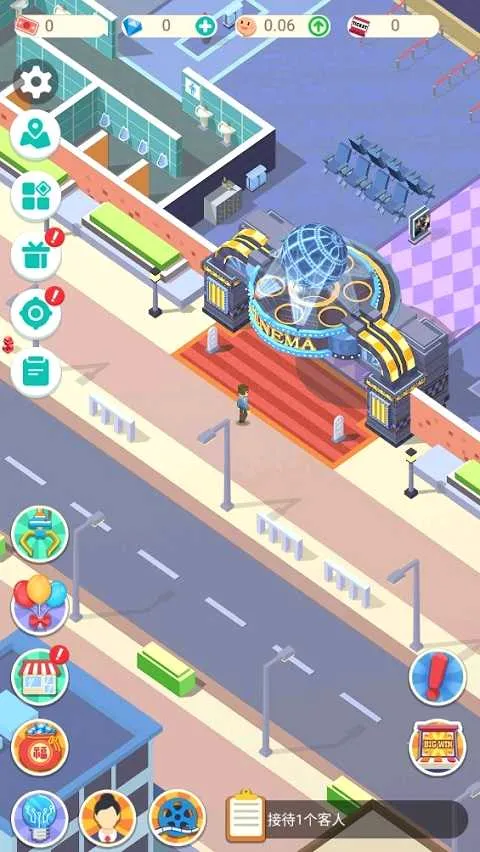Screen dimensions: 480x852
Task: Upgrade satisfaction with the green arrow button
Action: (x=319, y=26)
